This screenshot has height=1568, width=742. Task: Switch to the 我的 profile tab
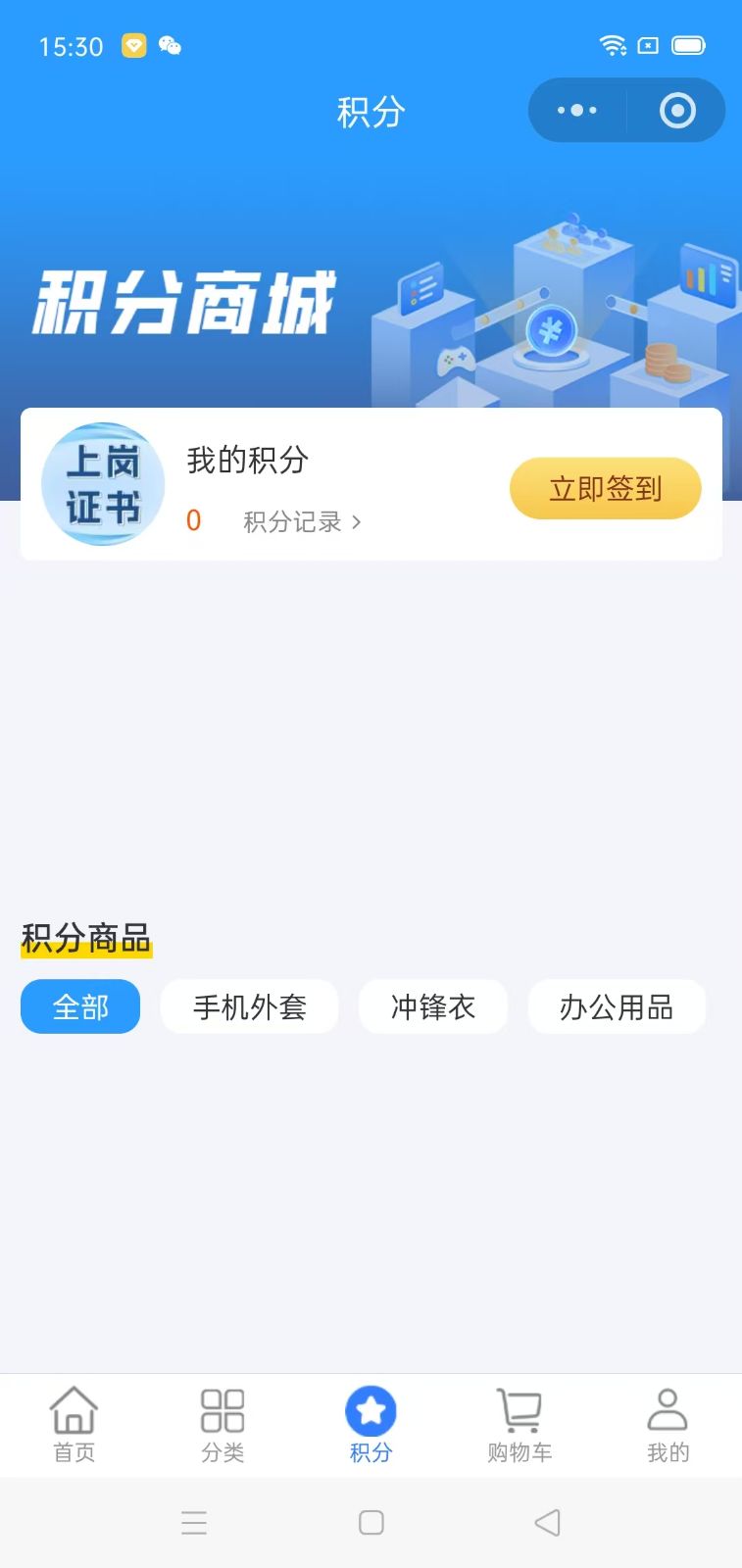coord(668,1425)
